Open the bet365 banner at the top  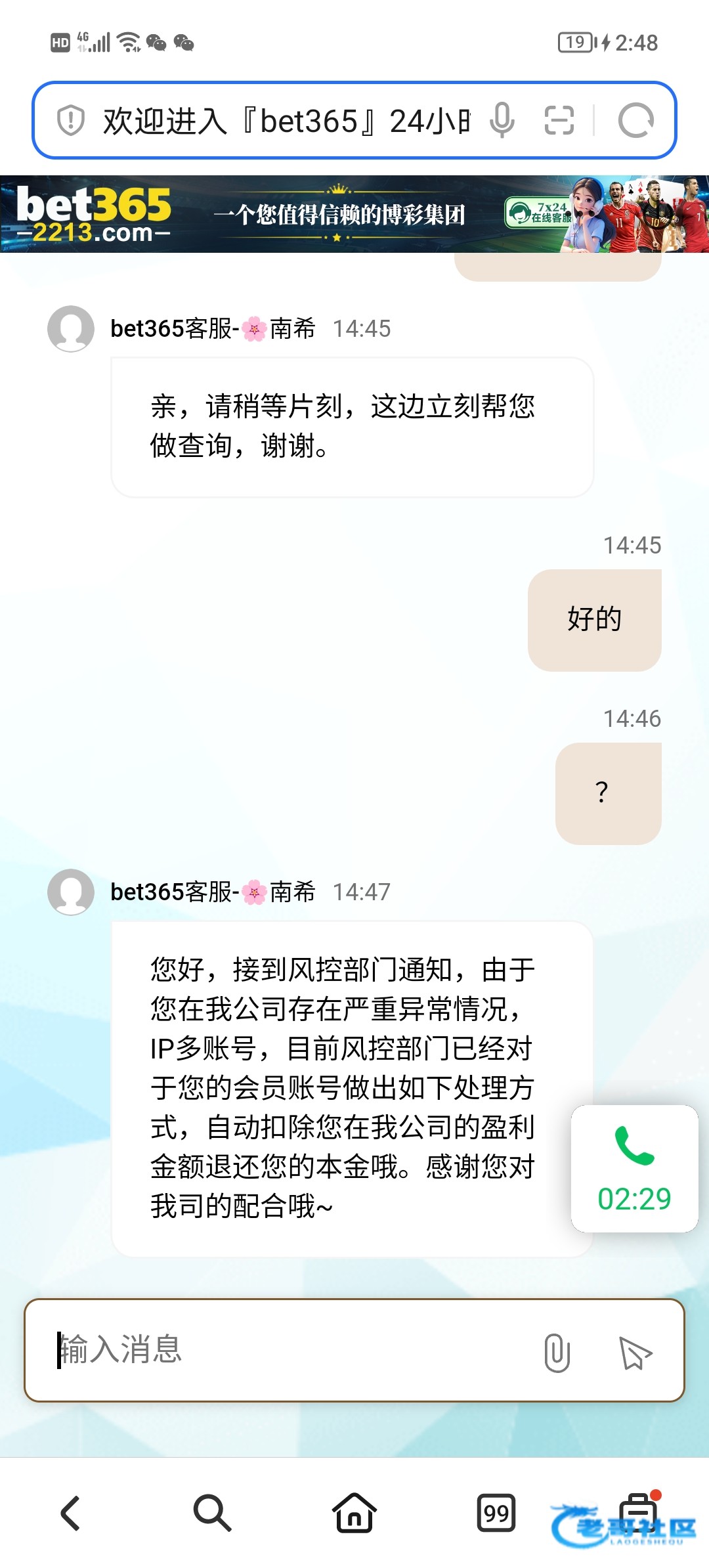[354, 214]
